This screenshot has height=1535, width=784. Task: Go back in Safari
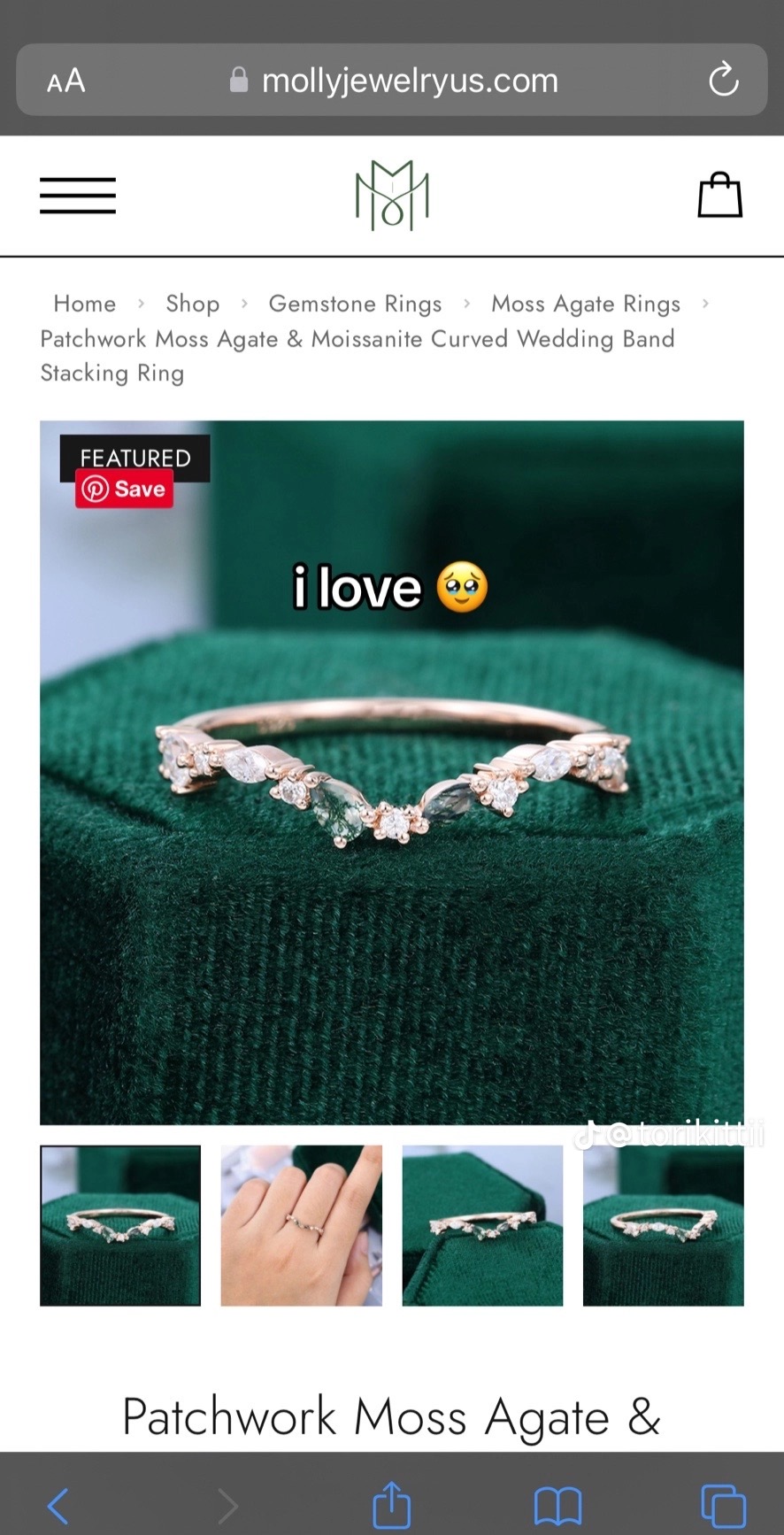[58, 1505]
